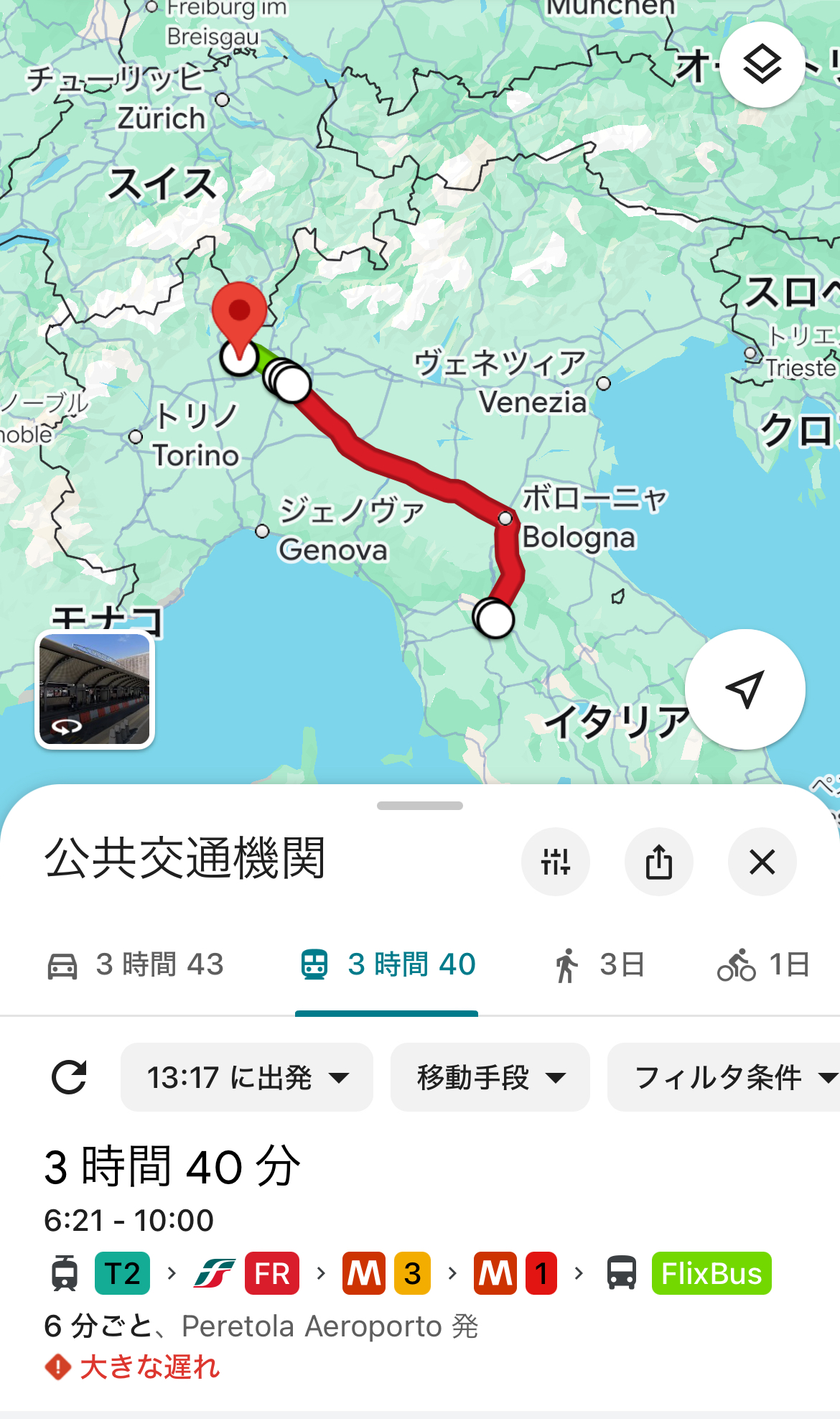This screenshot has width=840, height=1419.
Task: Open the Street View thumbnail
Action: click(95, 689)
